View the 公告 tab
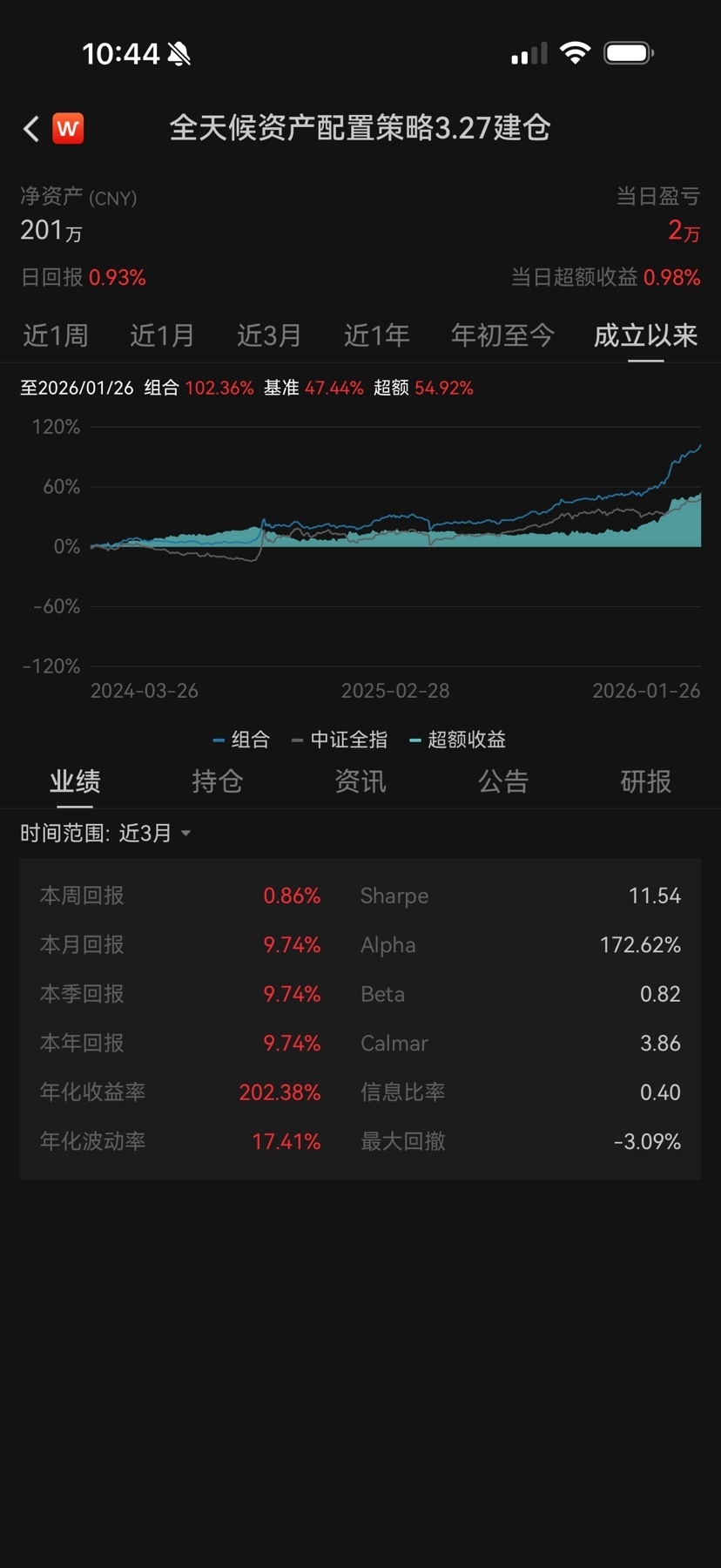The image size is (721, 1568). pyautogui.click(x=503, y=781)
